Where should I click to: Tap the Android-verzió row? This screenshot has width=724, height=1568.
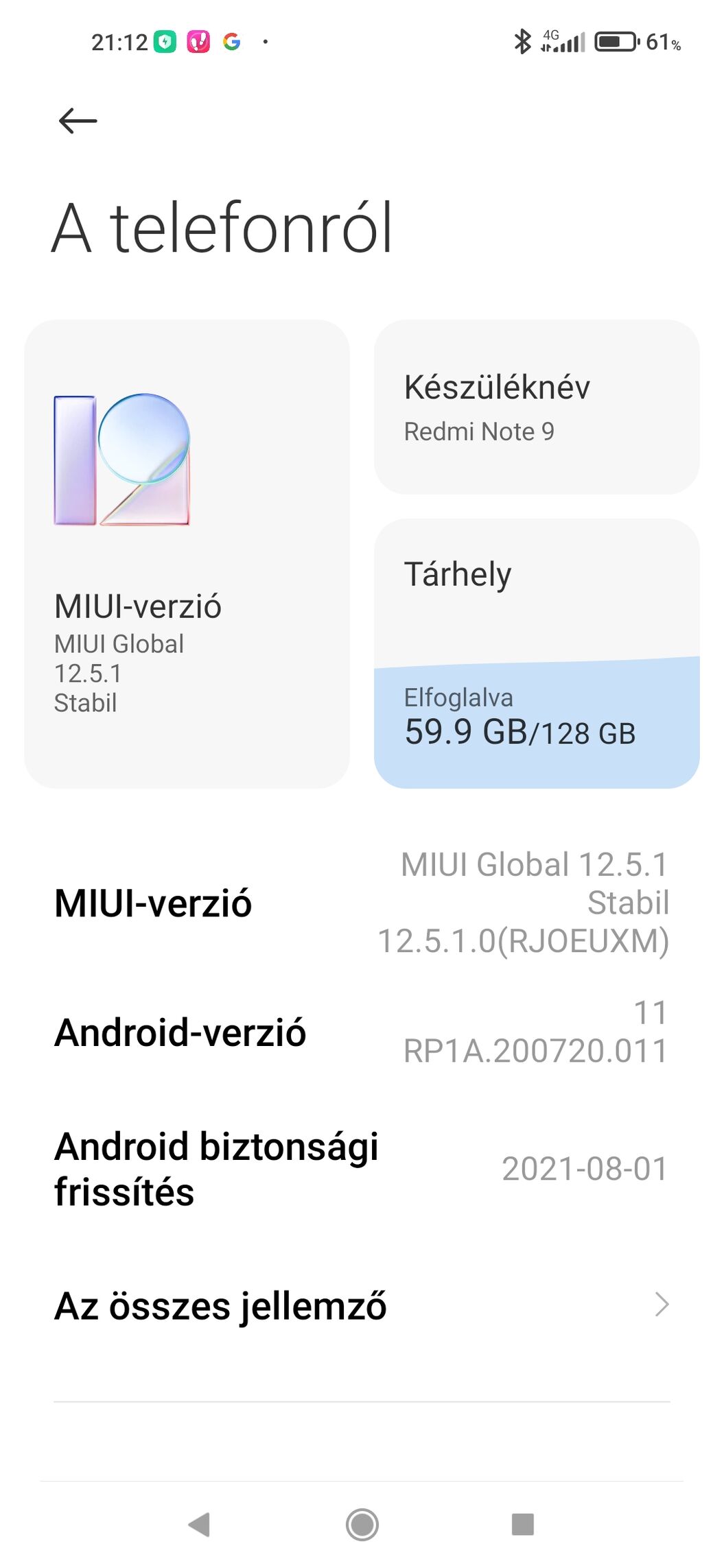[362, 1032]
